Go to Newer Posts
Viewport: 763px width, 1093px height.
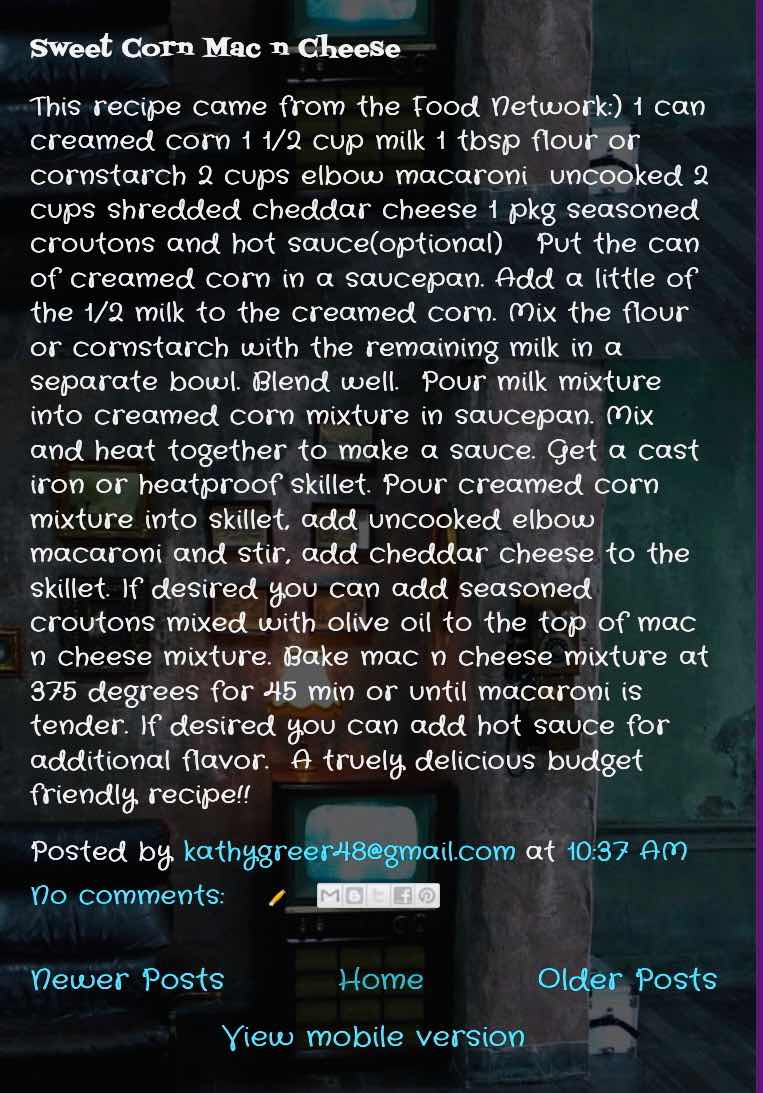click(x=127, y=980)
